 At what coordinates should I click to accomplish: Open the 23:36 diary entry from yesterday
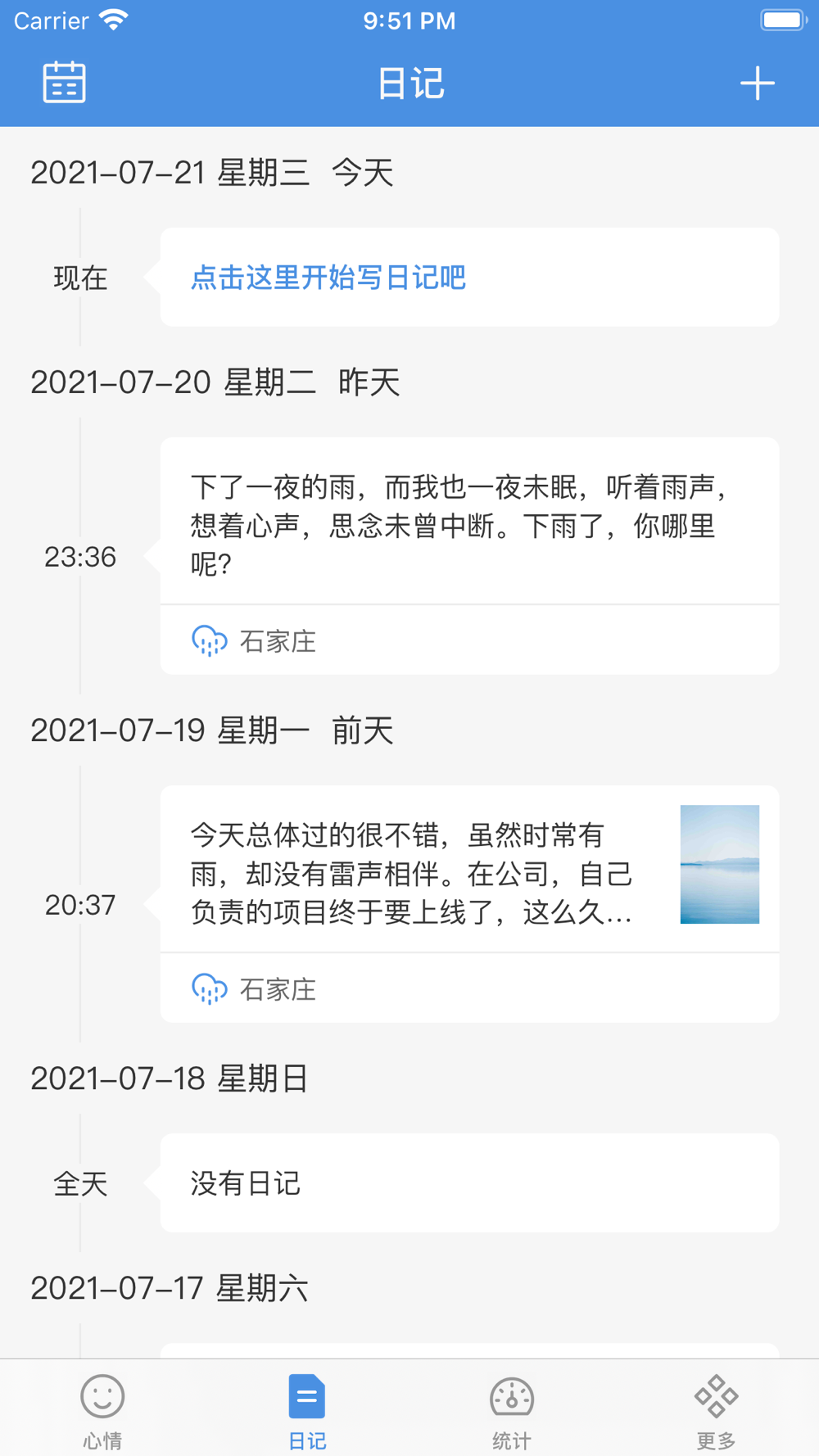click(x=469, y=556)
